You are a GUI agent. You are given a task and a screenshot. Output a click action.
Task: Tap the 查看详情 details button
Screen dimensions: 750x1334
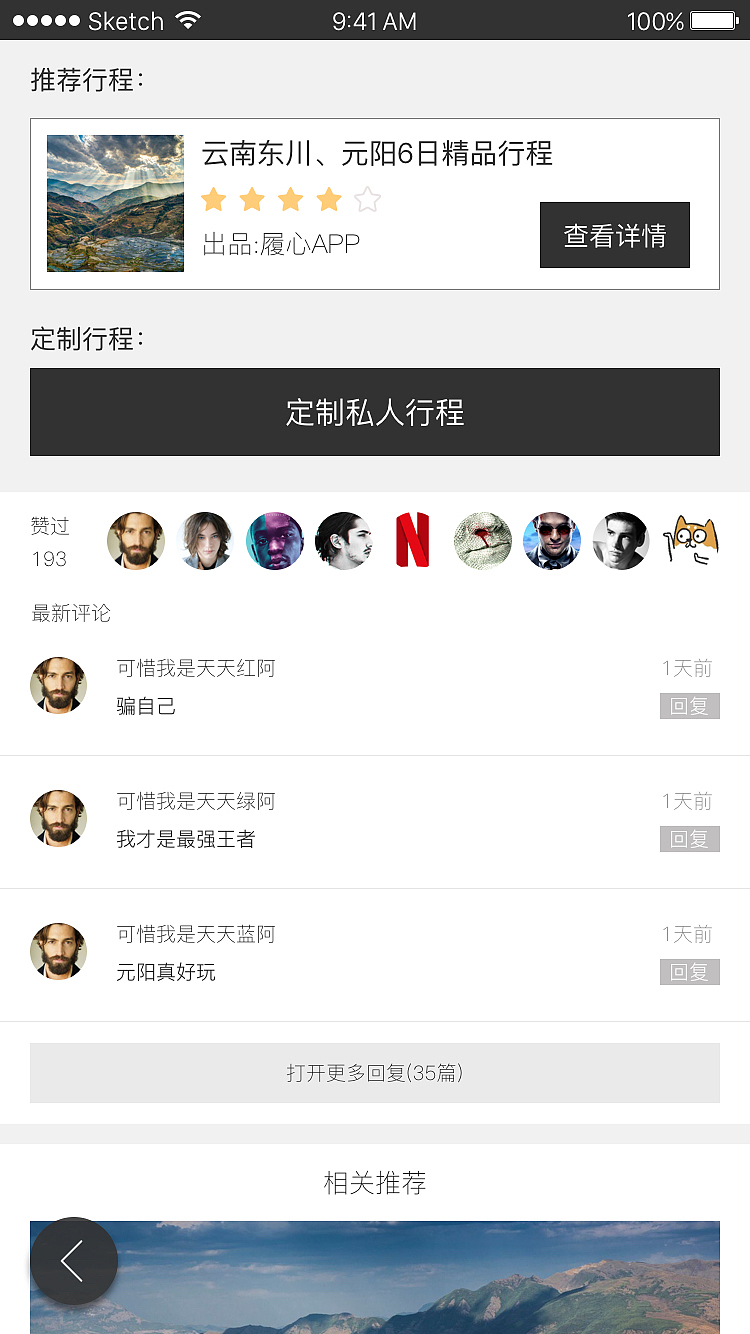point(614,235)
